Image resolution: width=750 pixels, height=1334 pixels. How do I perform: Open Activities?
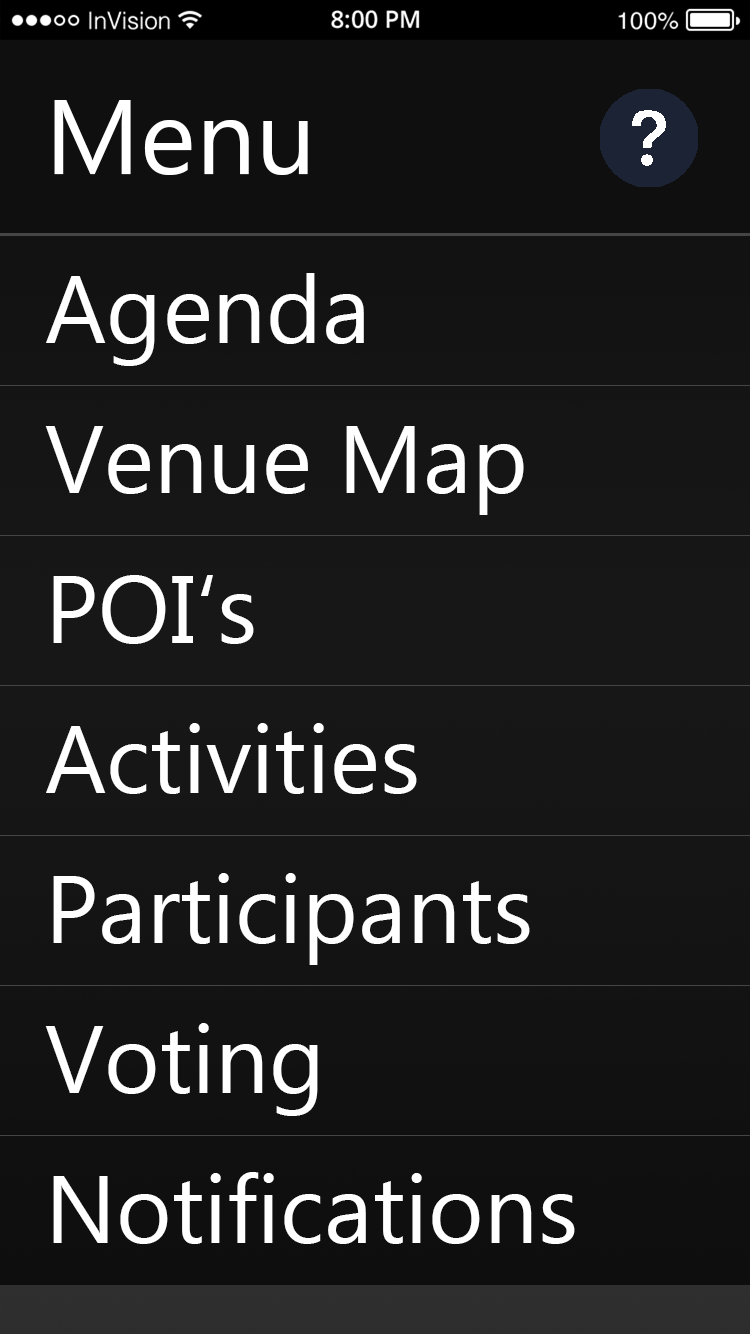click(x=232, y=761)
